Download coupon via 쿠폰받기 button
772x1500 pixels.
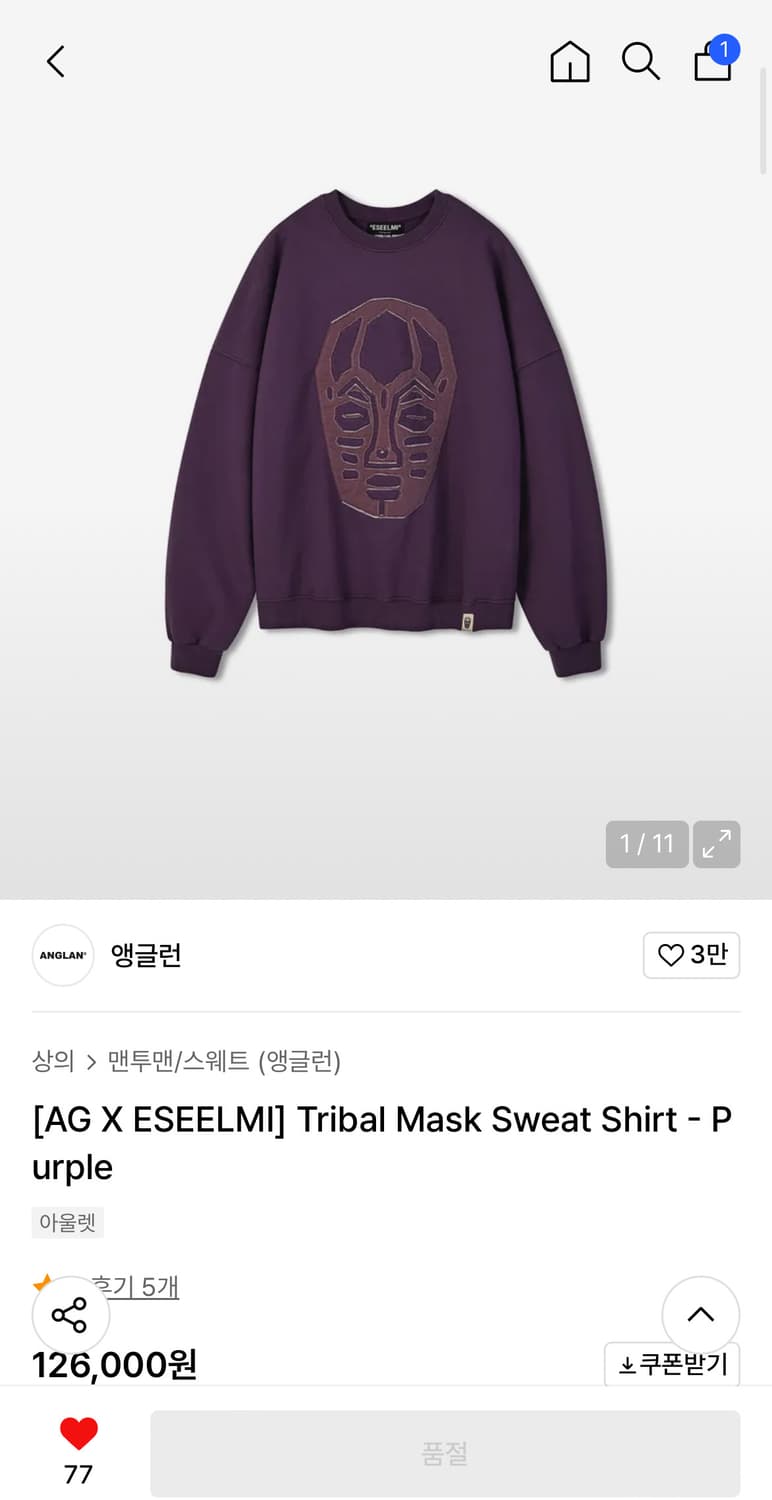(x=672, y=1363)
